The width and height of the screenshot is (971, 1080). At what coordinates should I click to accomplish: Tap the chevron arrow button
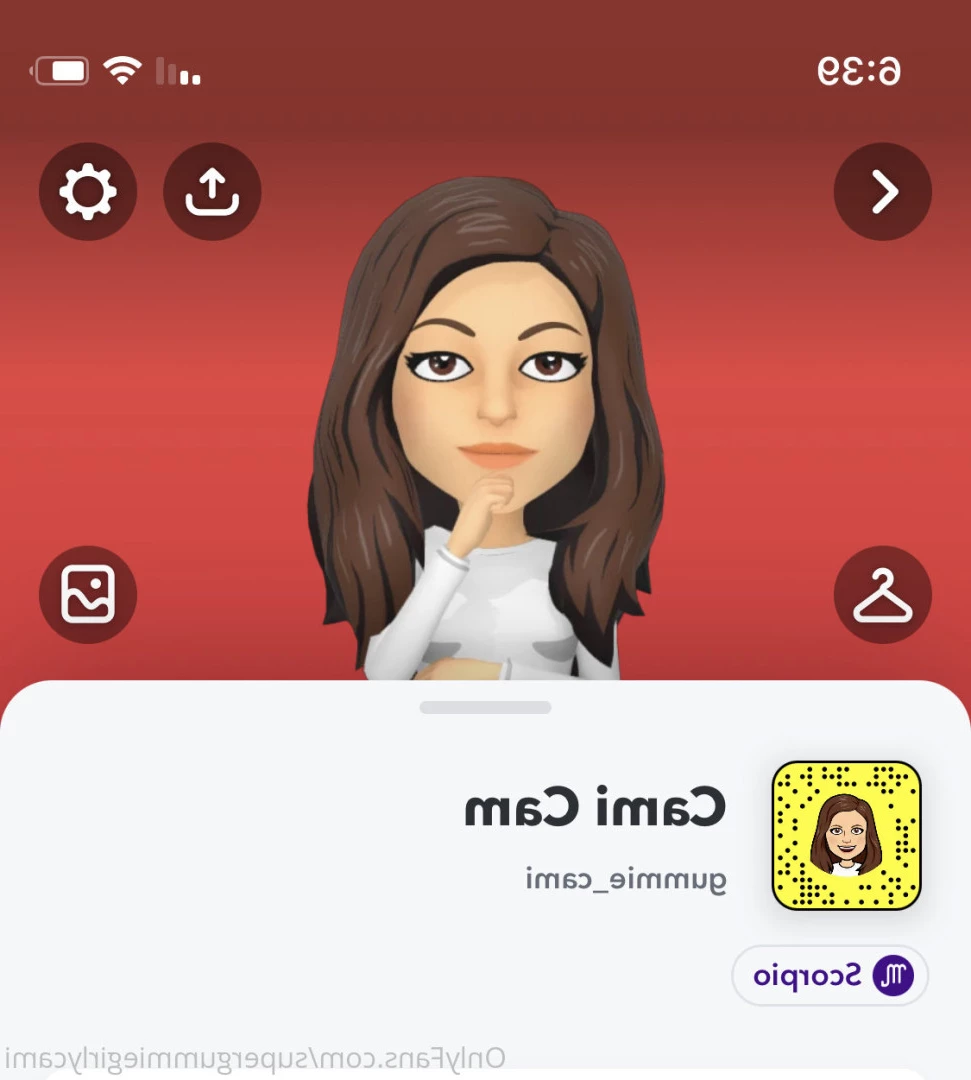pos(882,192)
